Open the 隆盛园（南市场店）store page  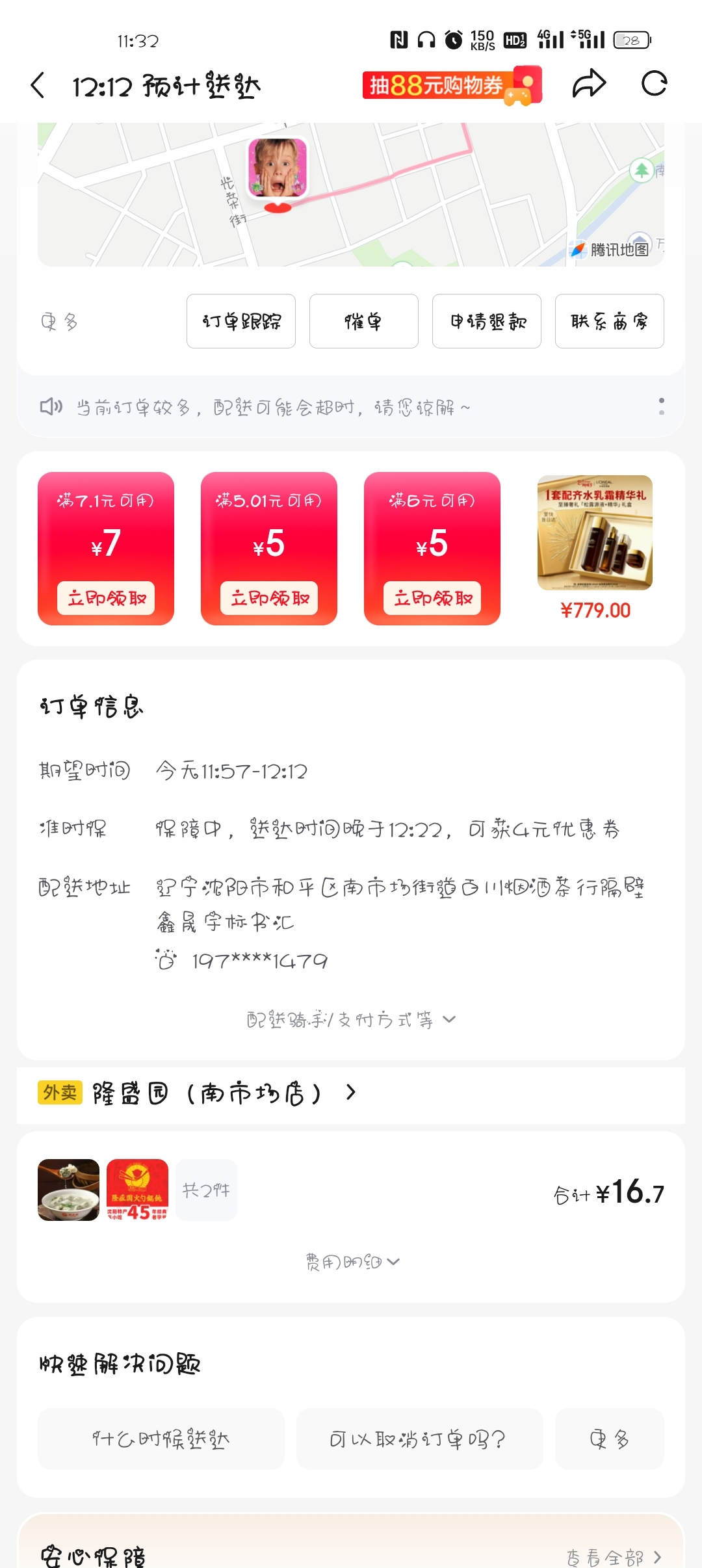point(208,1093)
